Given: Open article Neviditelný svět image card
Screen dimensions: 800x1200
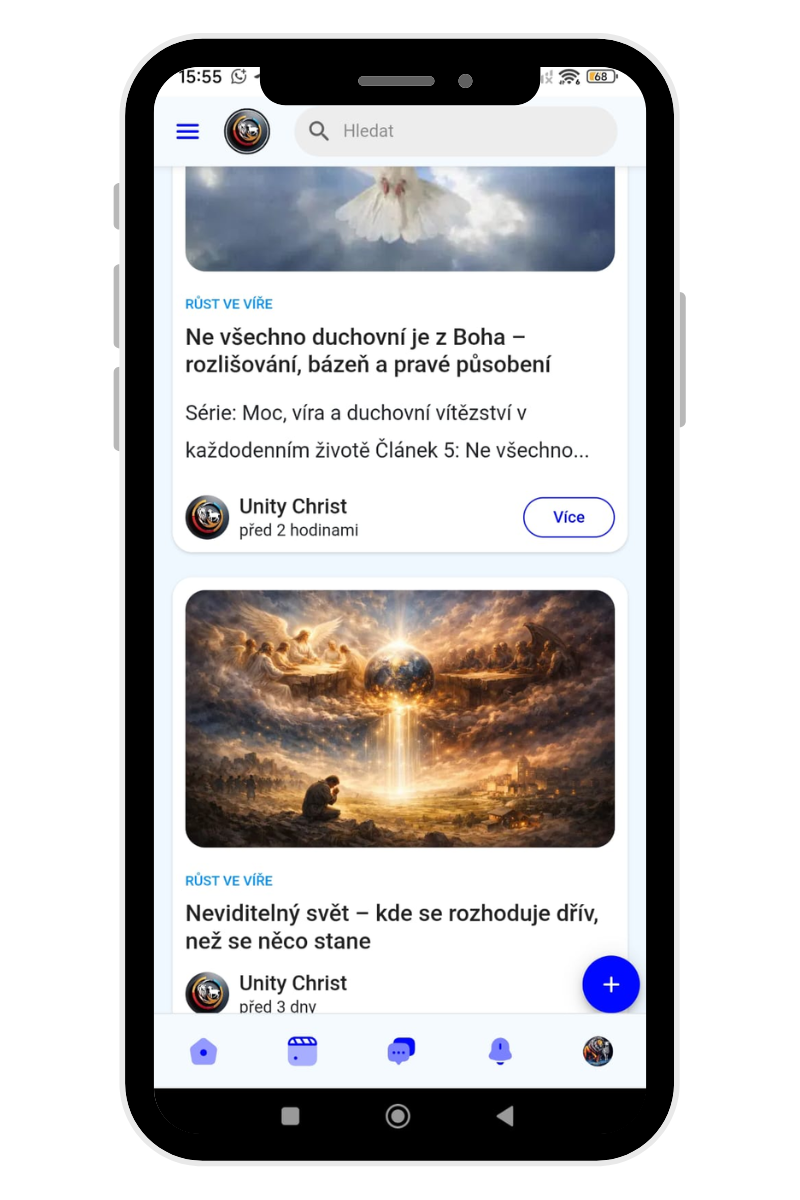Looking at the screenshot, I should point(400,718).
